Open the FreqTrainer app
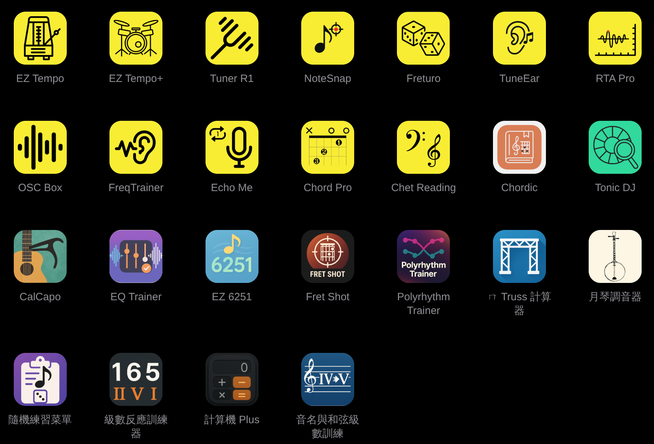The image size is (654, 444). [x=136, y=147]
